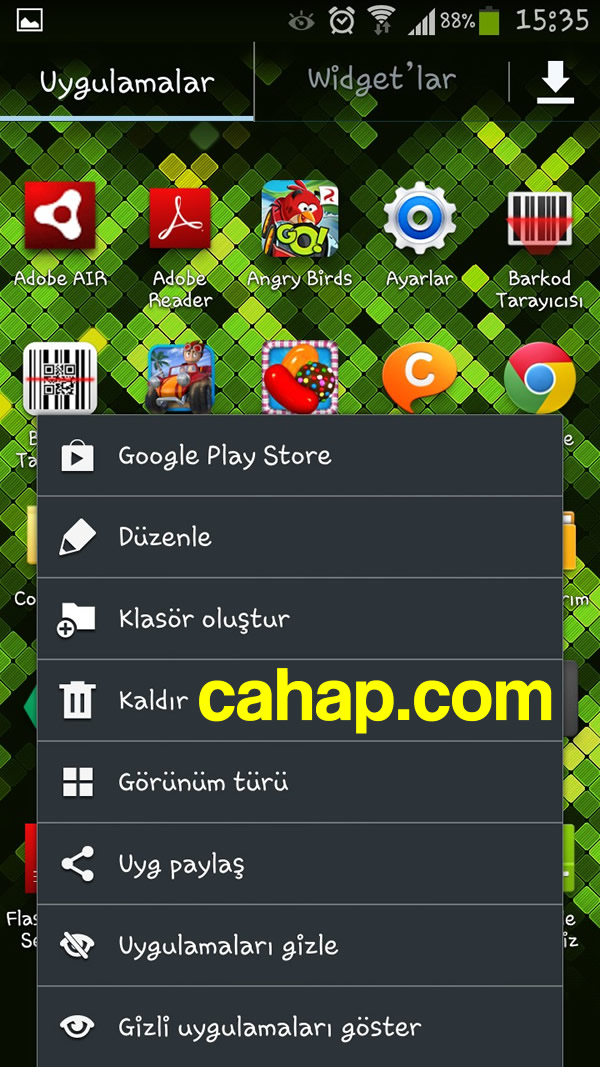Choose Klasör oluştur to create folder

tap(299, 619)
